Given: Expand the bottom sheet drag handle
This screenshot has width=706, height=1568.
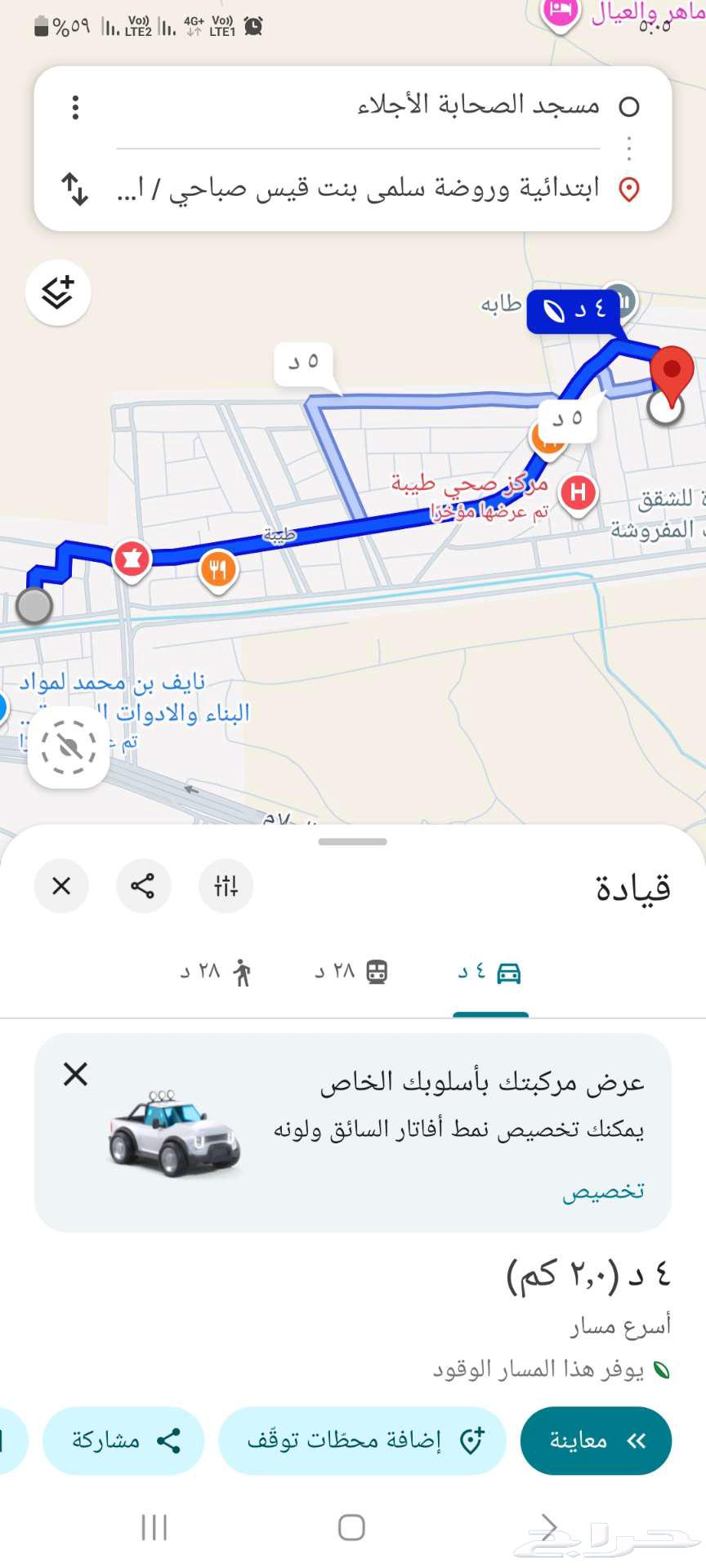Looking at the screenshot, I should (x=352, y=841).
